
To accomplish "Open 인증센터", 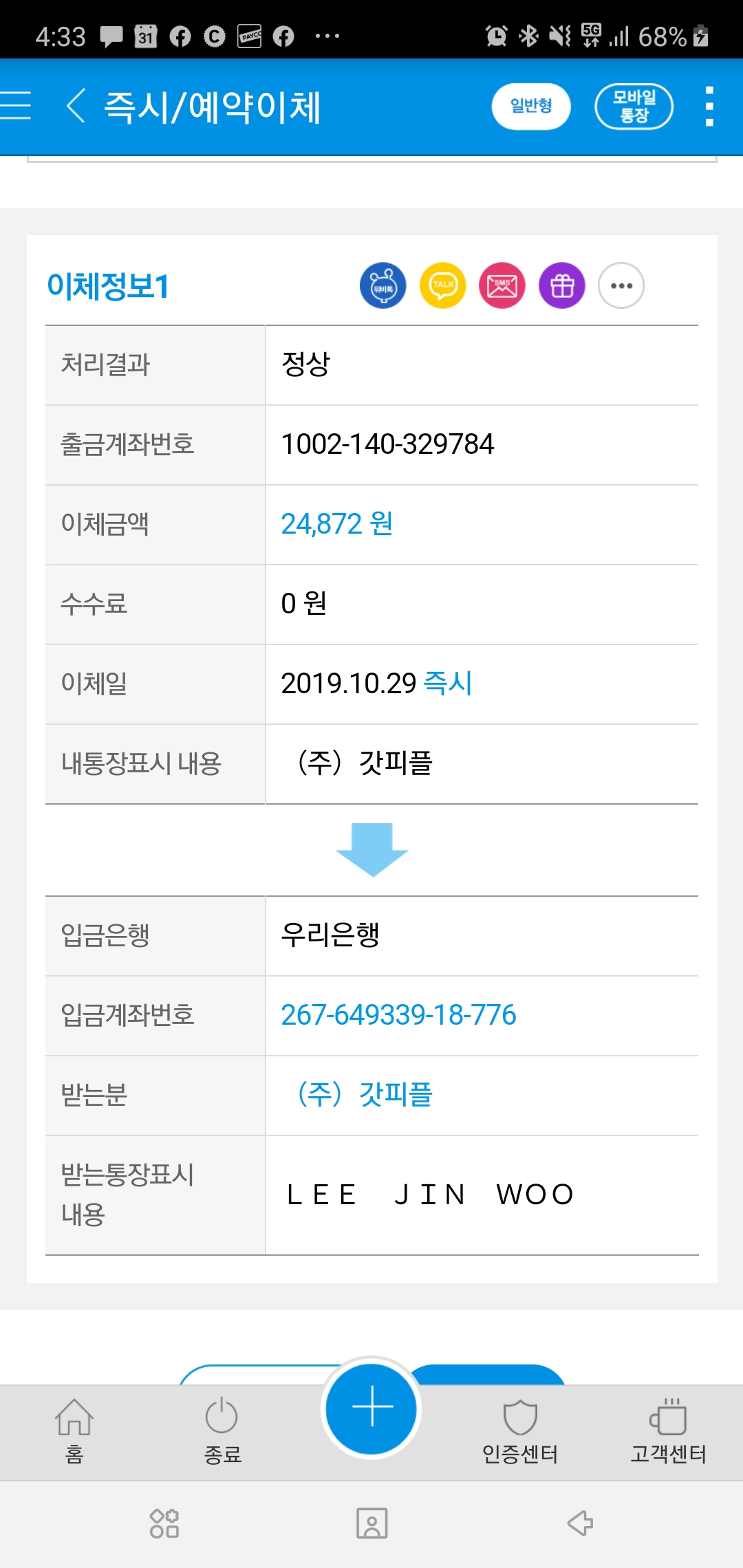I will pos(520,1430).
